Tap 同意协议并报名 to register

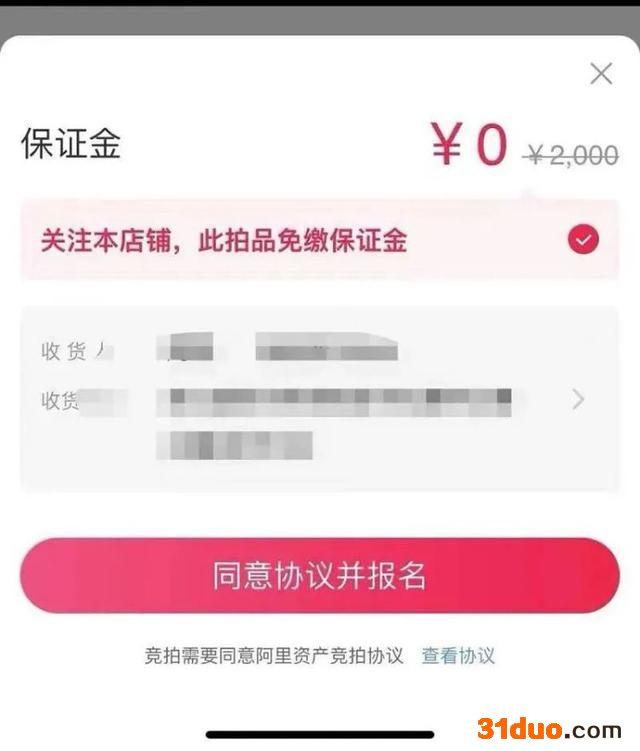click(320, 575)
